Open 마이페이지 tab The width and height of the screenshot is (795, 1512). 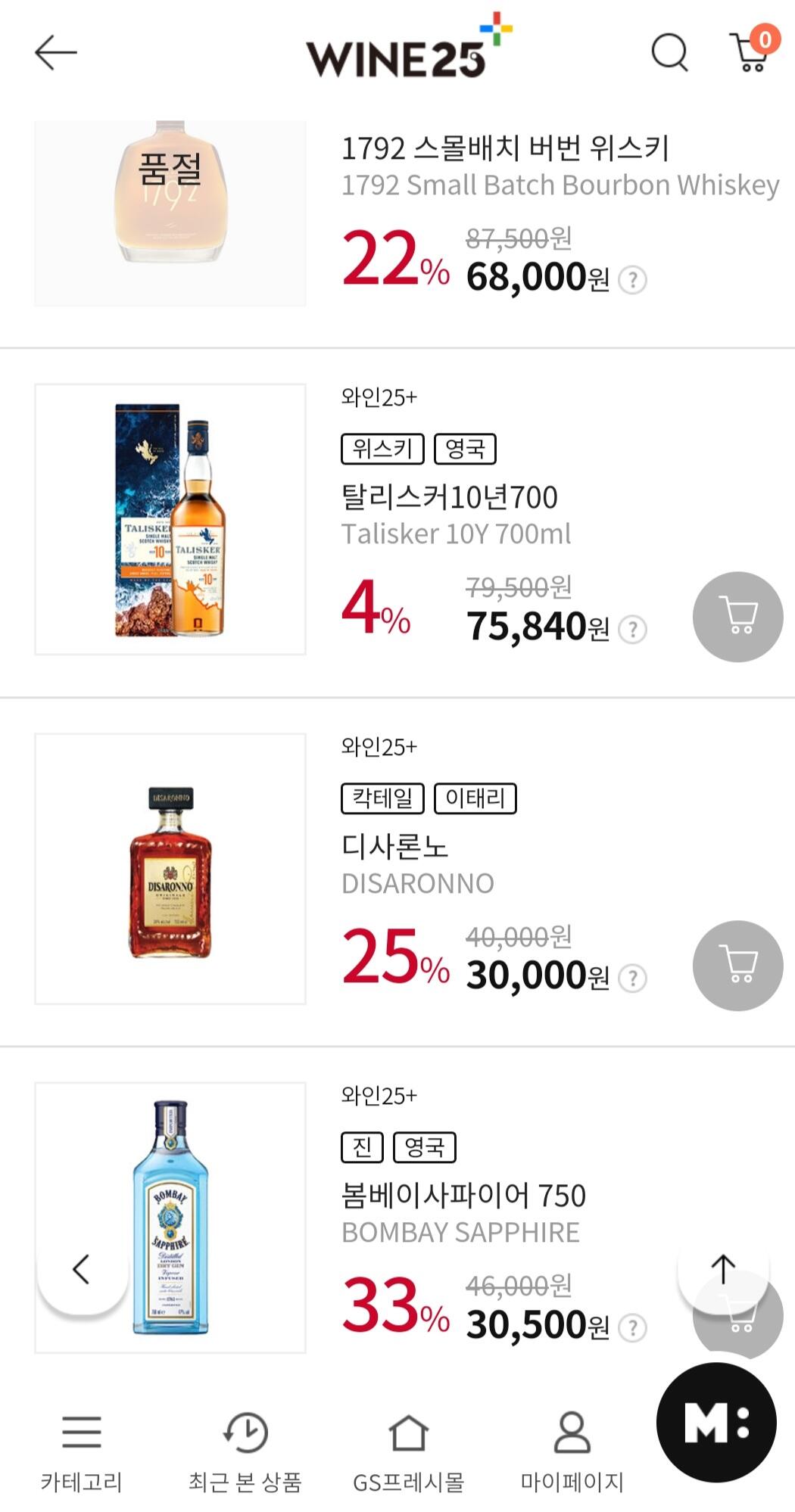click(572, 1451)
